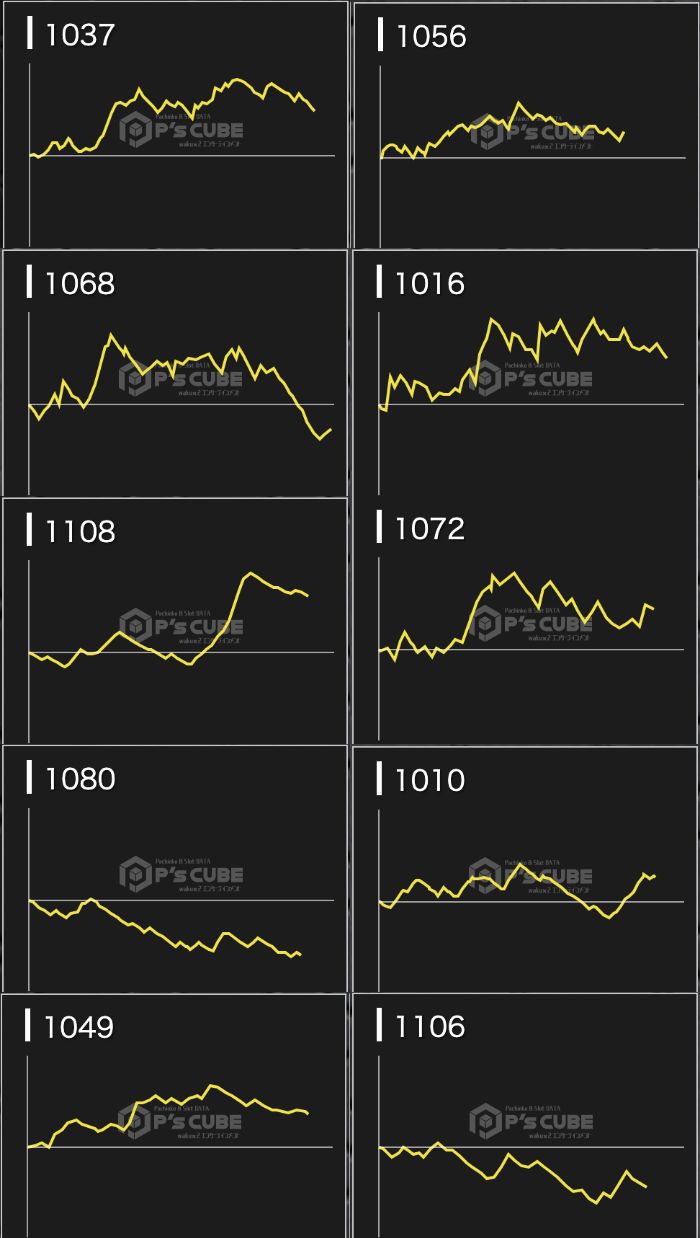Select the machine 1016 graph tile
The height and width of the screenshot is (1238, 700).
pos(526,373)
